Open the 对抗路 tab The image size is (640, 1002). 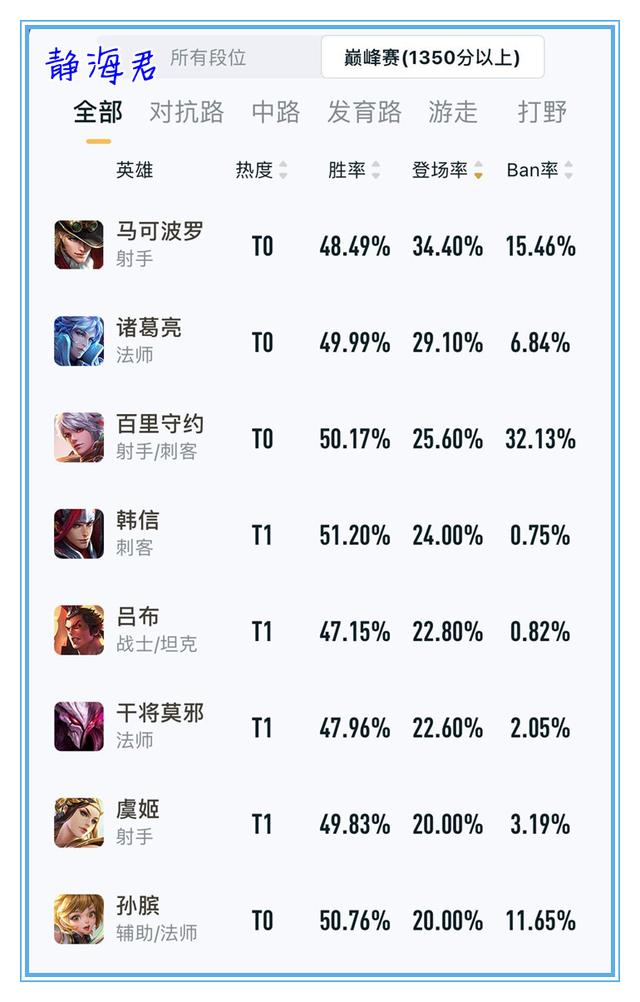click(186, 112)
